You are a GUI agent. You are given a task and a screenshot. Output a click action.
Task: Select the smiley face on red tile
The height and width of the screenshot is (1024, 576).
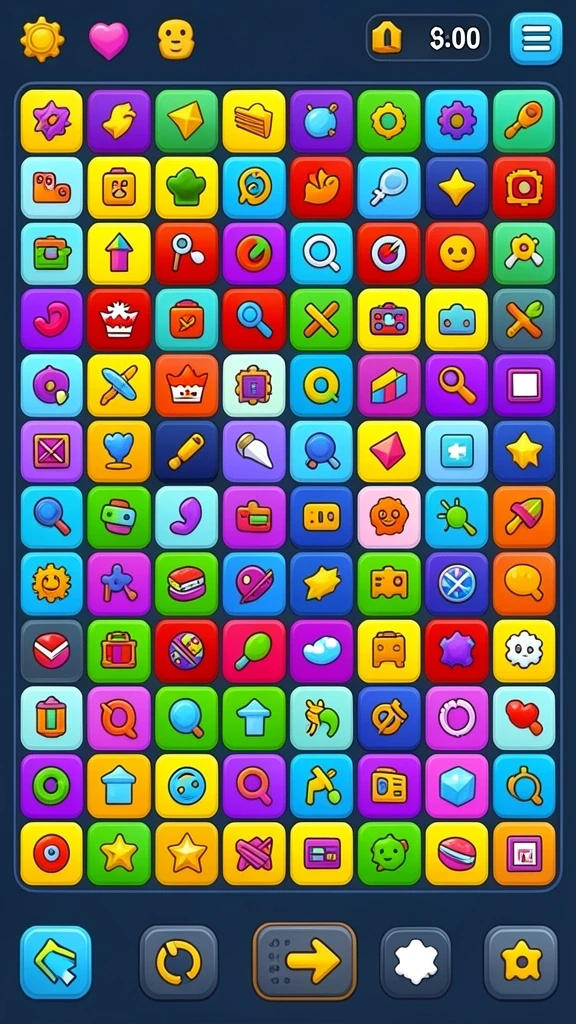[457, 253]
